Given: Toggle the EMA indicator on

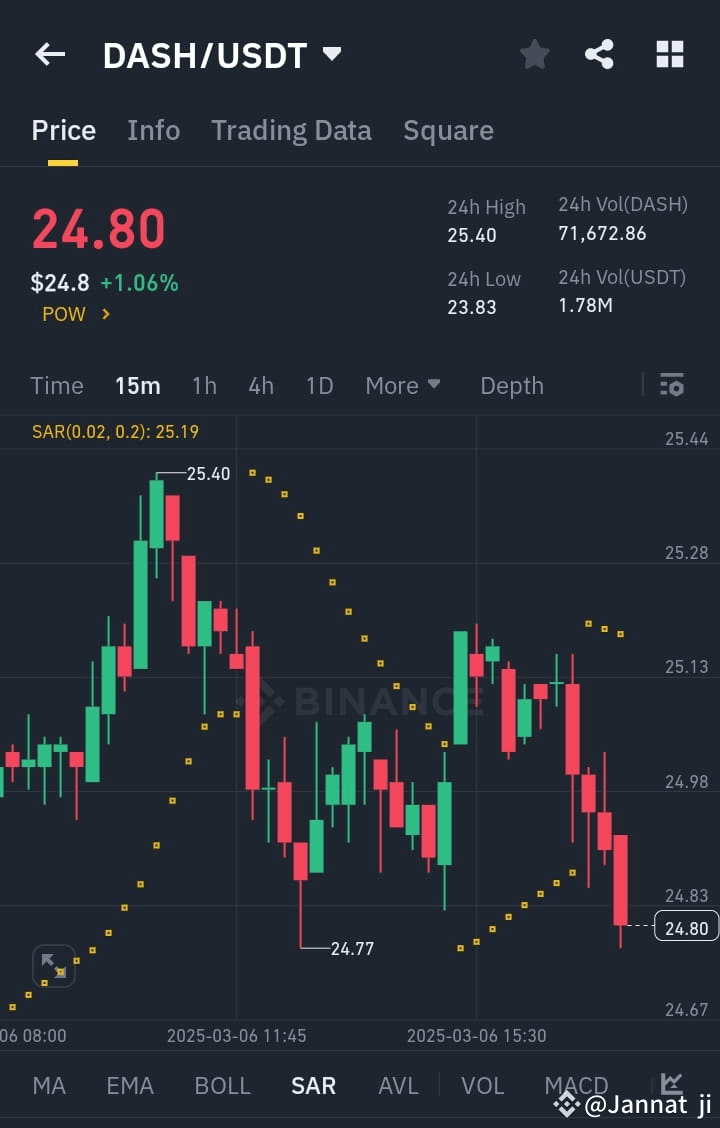Looking at the screenshot, I should click(x=130, y=1084).
